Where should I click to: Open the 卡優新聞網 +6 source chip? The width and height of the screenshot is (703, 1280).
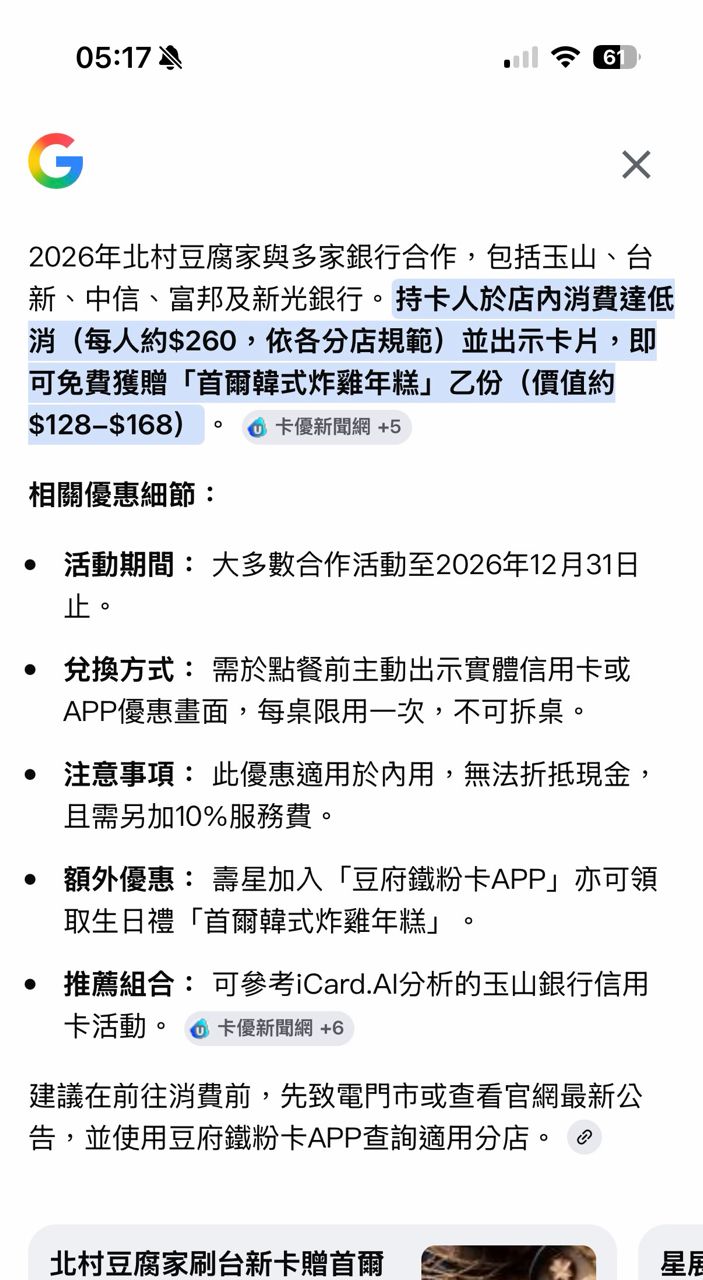269,1028
